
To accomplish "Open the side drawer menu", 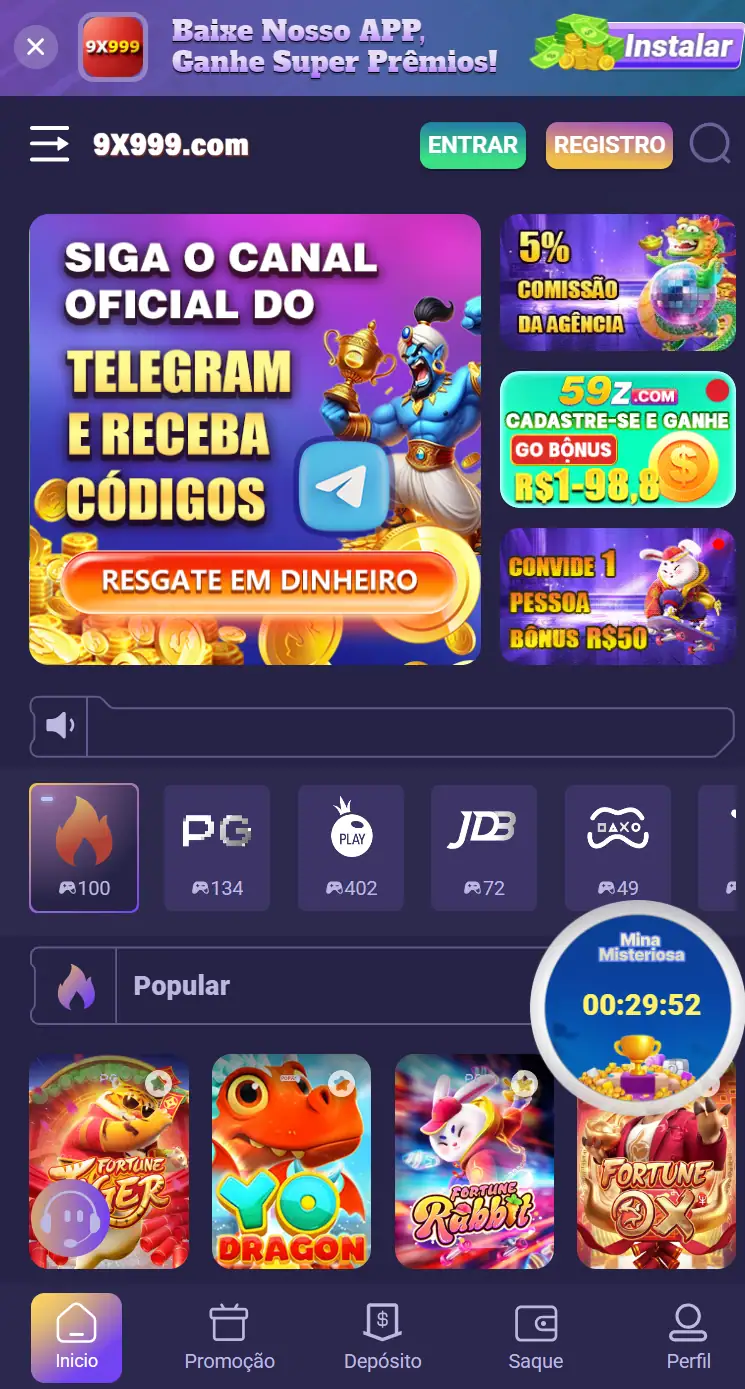I will coord(49,144).
